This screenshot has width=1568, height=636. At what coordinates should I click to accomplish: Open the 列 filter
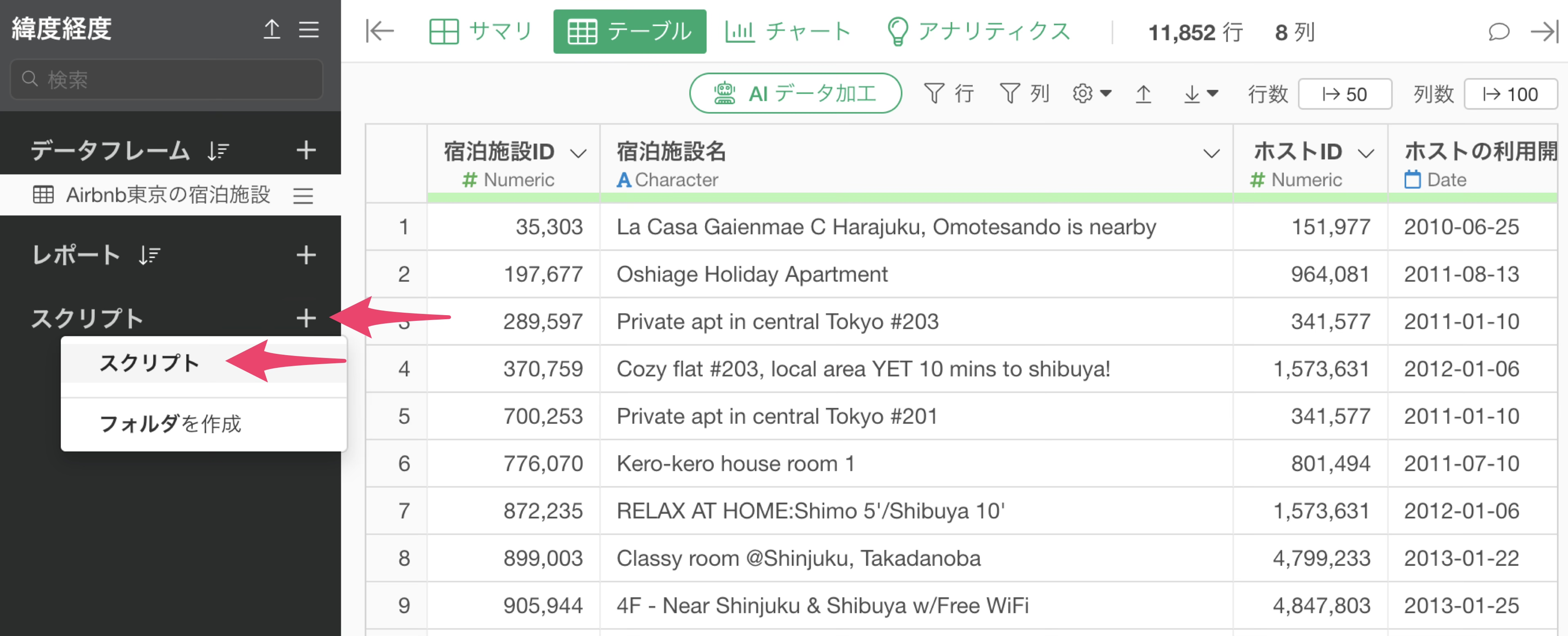(1024, 94)
